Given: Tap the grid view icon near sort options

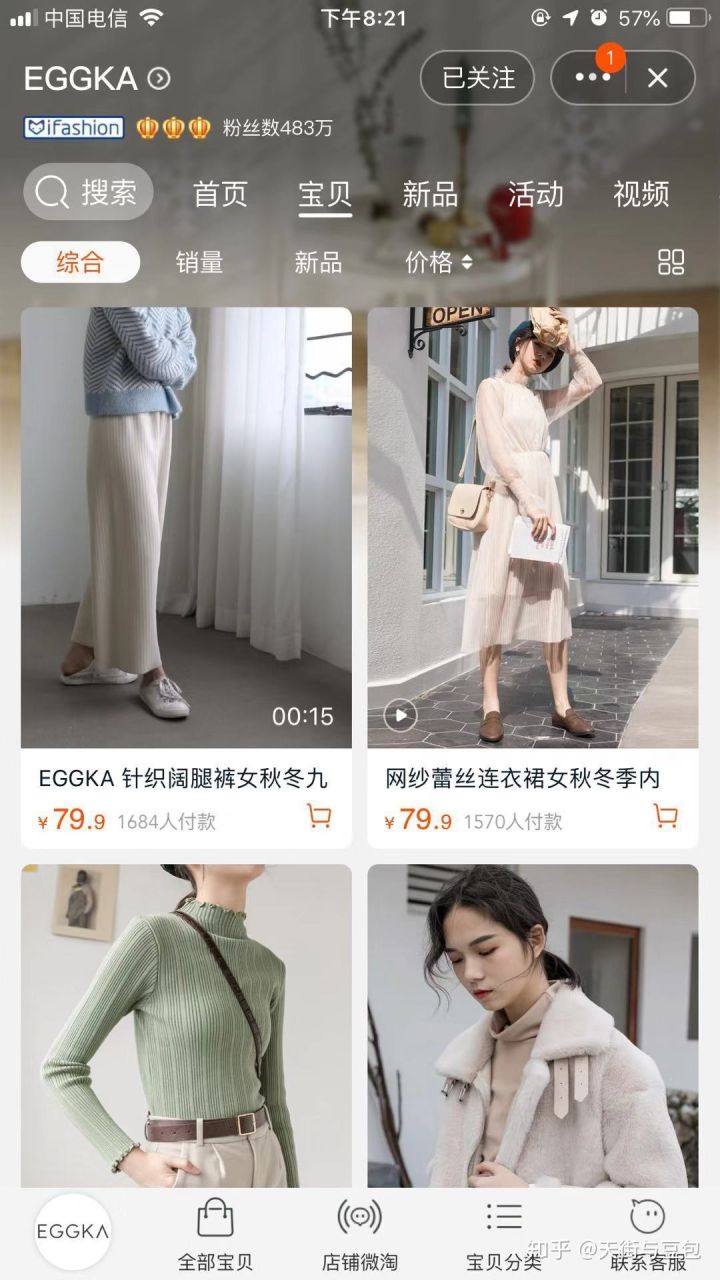Looking at the screenshot, I should coord(671,261).
